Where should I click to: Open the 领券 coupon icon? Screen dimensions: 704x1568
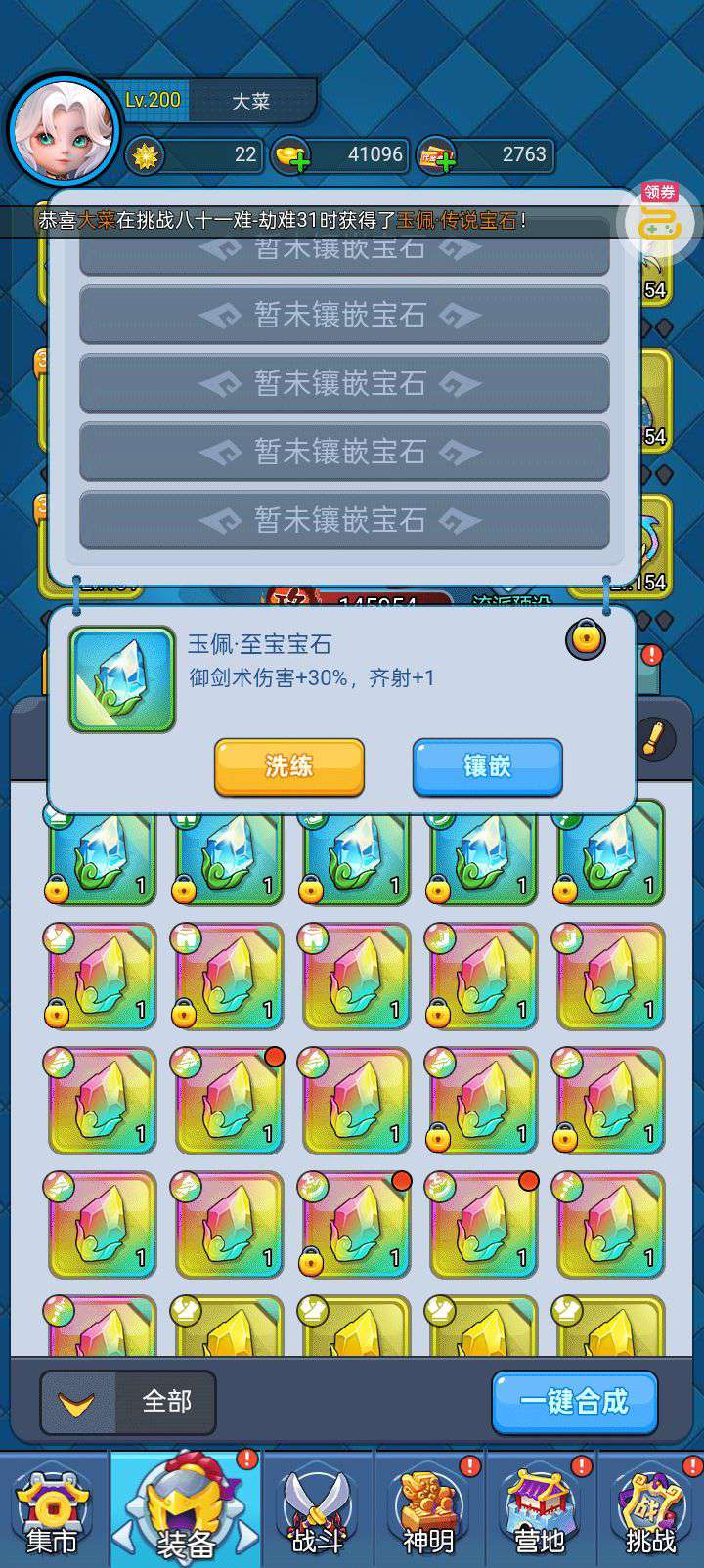tap(660, 217)
